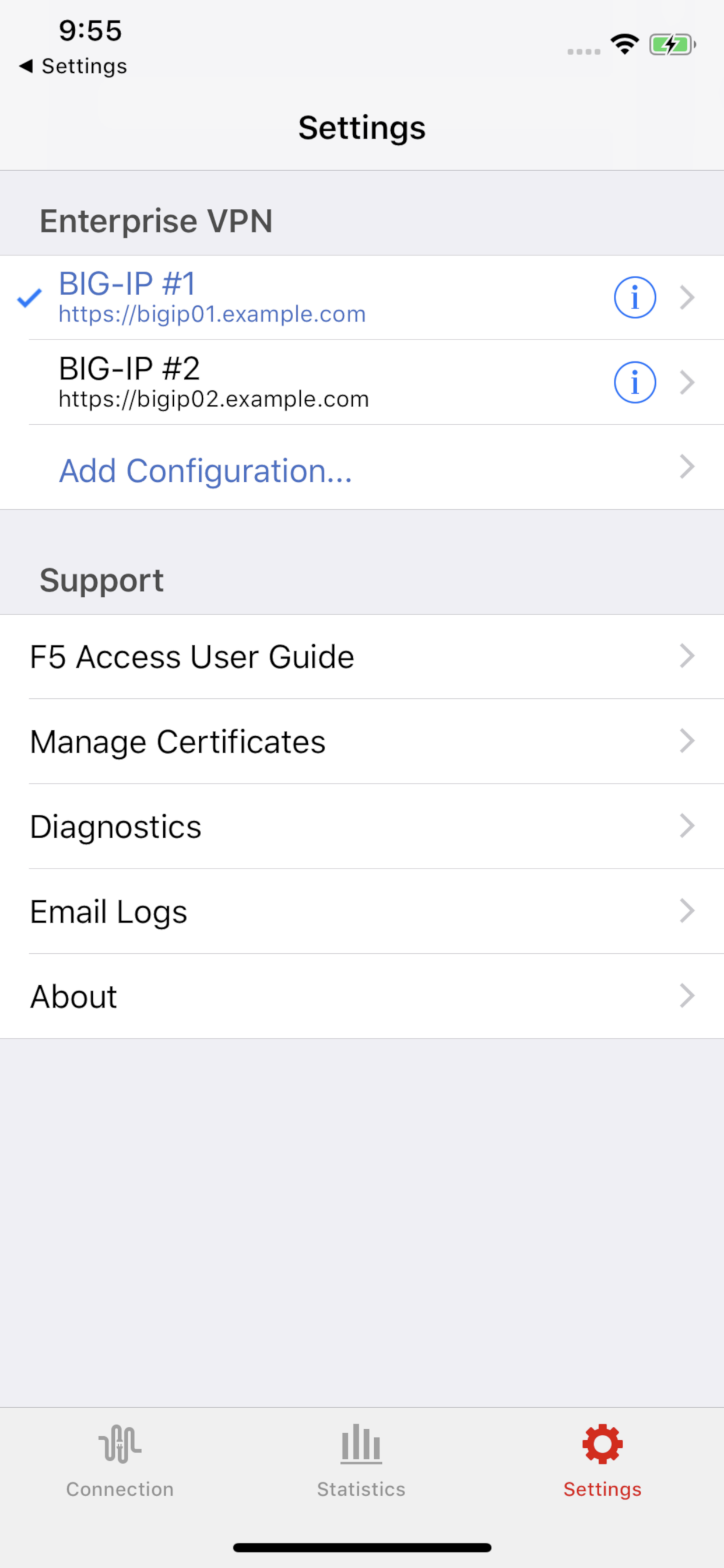The image size is (724, 1568).
Task: Tap the battery charging indicator
Action: 672,43
